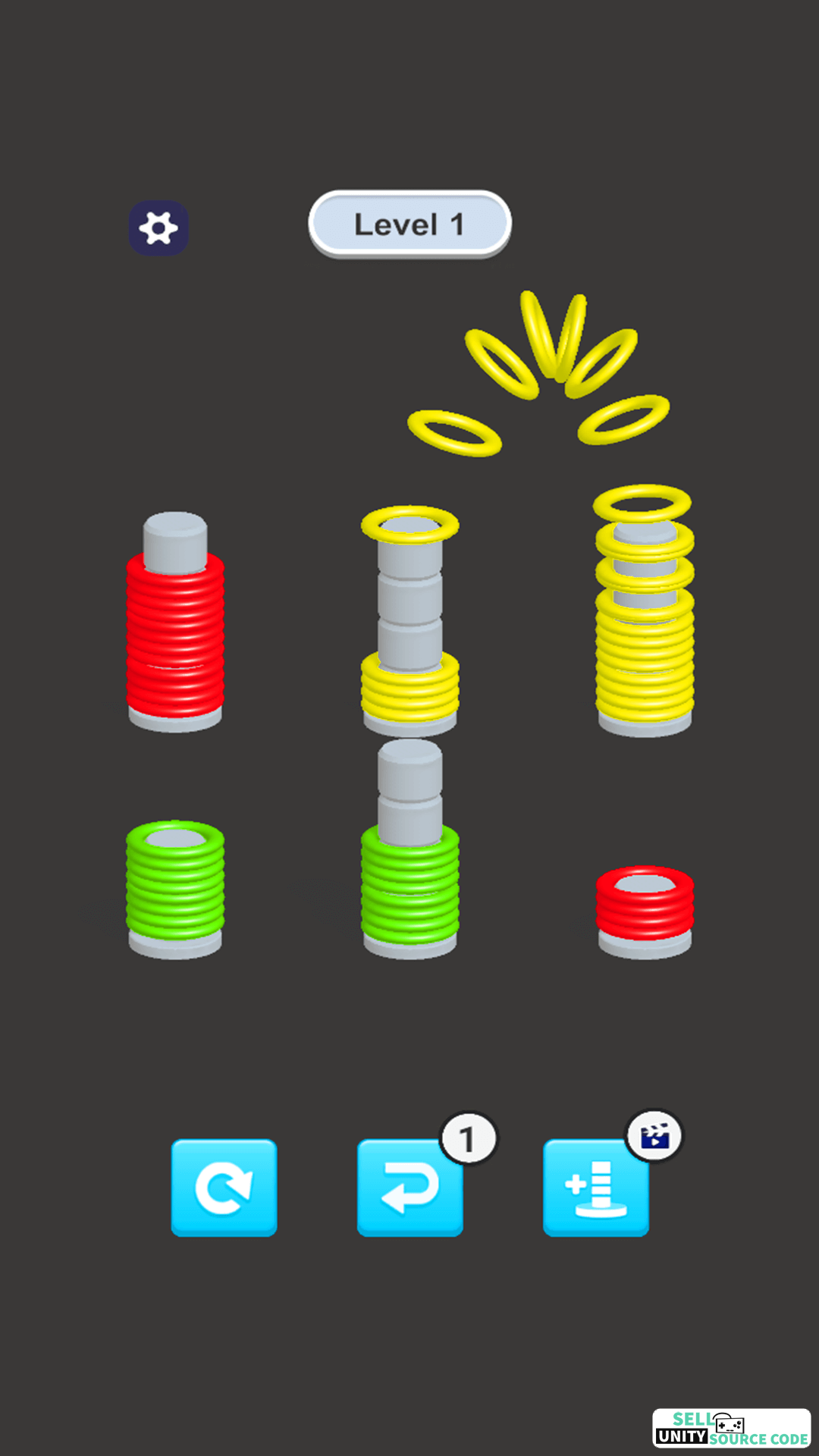Open the settings gear

tap(158, 228)
